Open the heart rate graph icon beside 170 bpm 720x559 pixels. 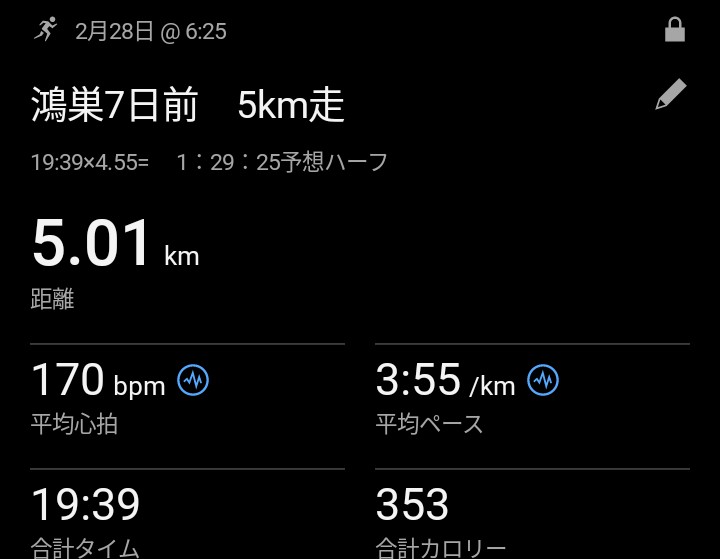(x=193, y=380)
